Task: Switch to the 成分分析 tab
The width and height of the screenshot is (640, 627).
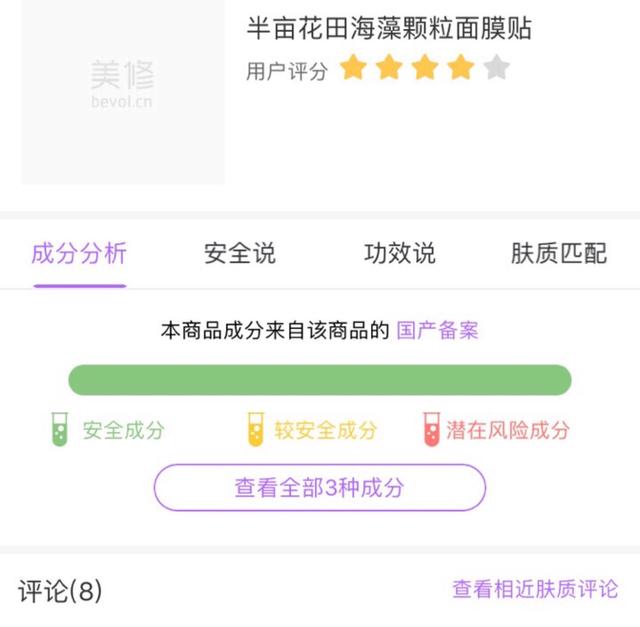Action: [79, 254]
